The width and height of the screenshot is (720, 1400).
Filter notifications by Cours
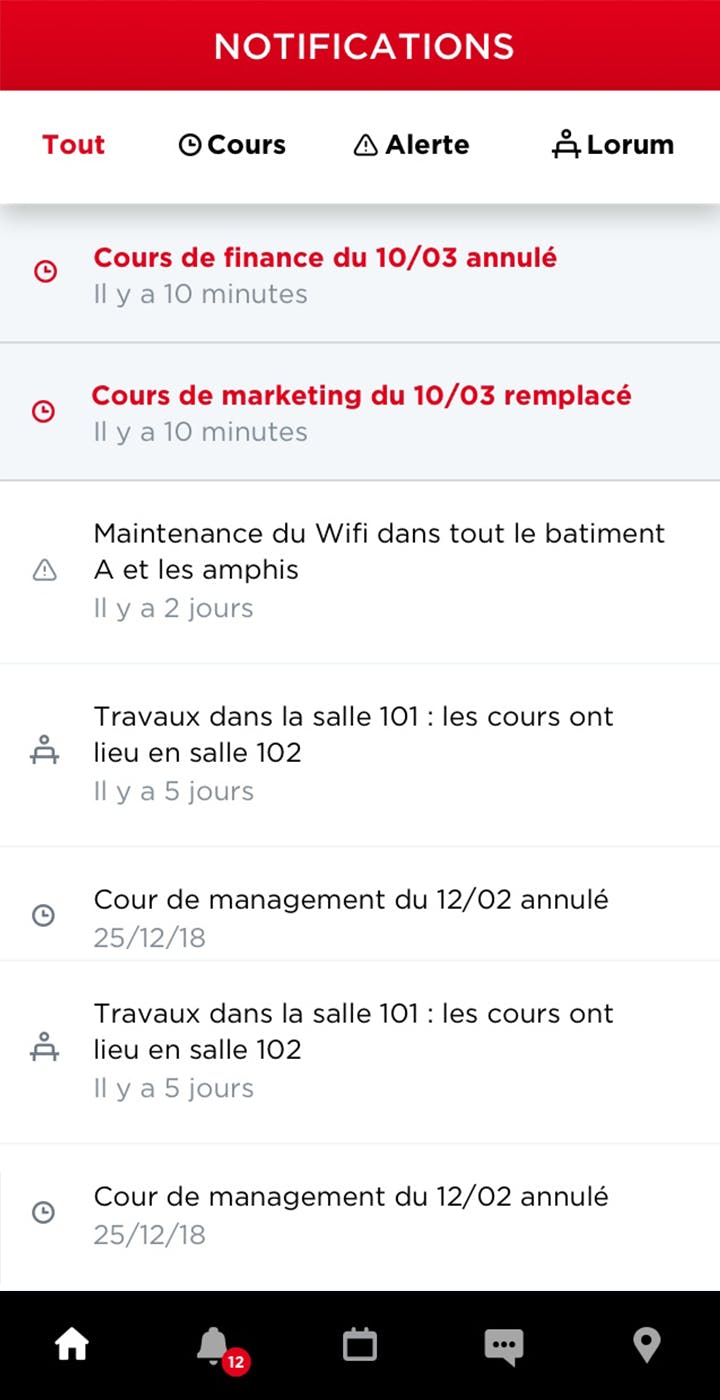click(232, 145)
